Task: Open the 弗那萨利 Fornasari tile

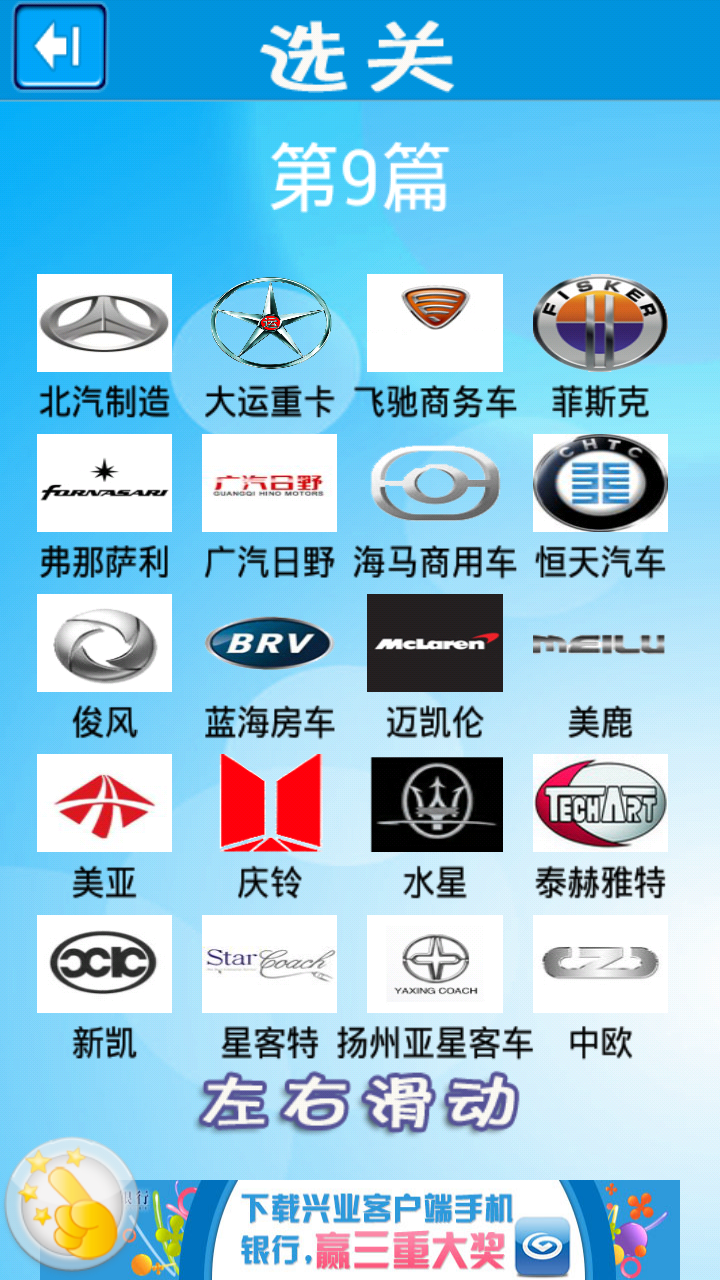Action: 104,483
